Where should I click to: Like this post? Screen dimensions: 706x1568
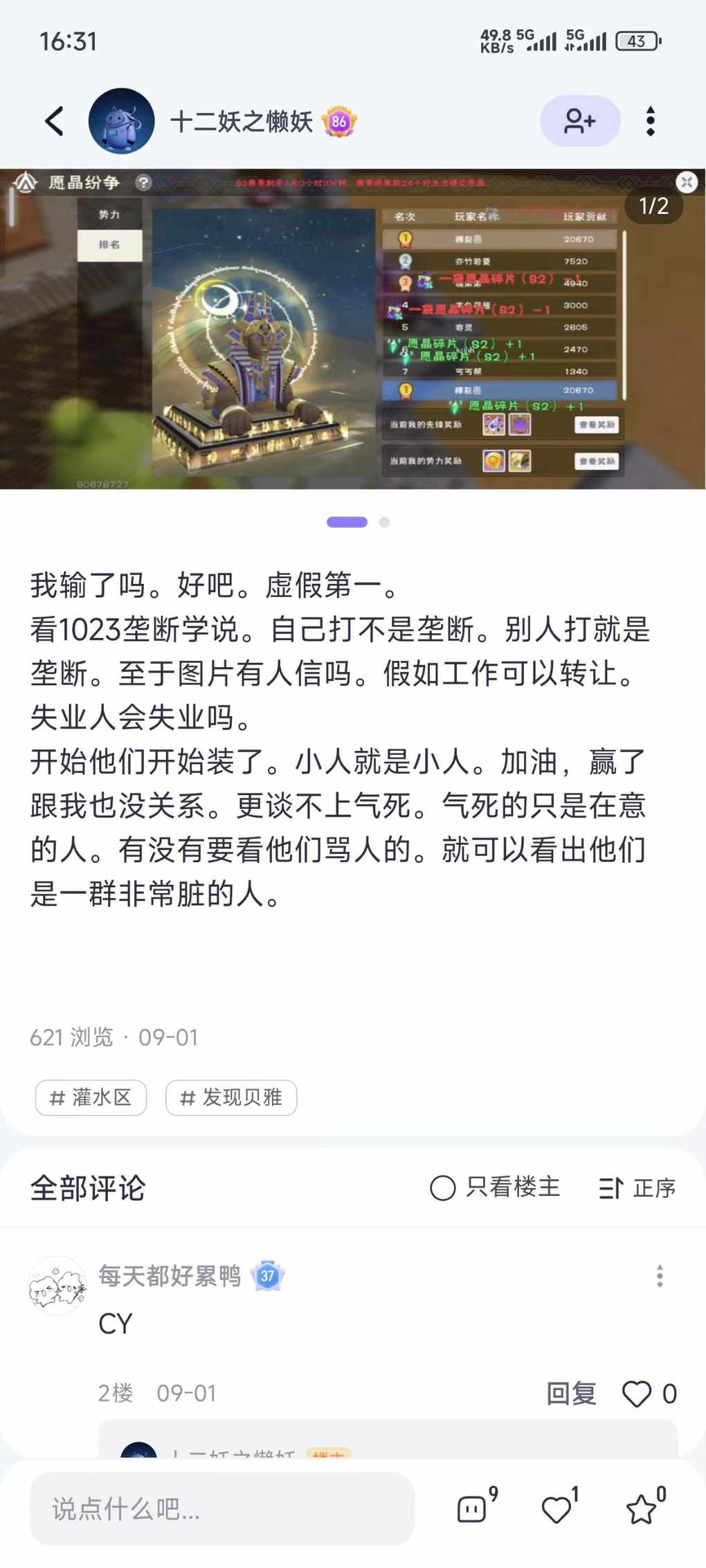click(x=556, y=1508)
